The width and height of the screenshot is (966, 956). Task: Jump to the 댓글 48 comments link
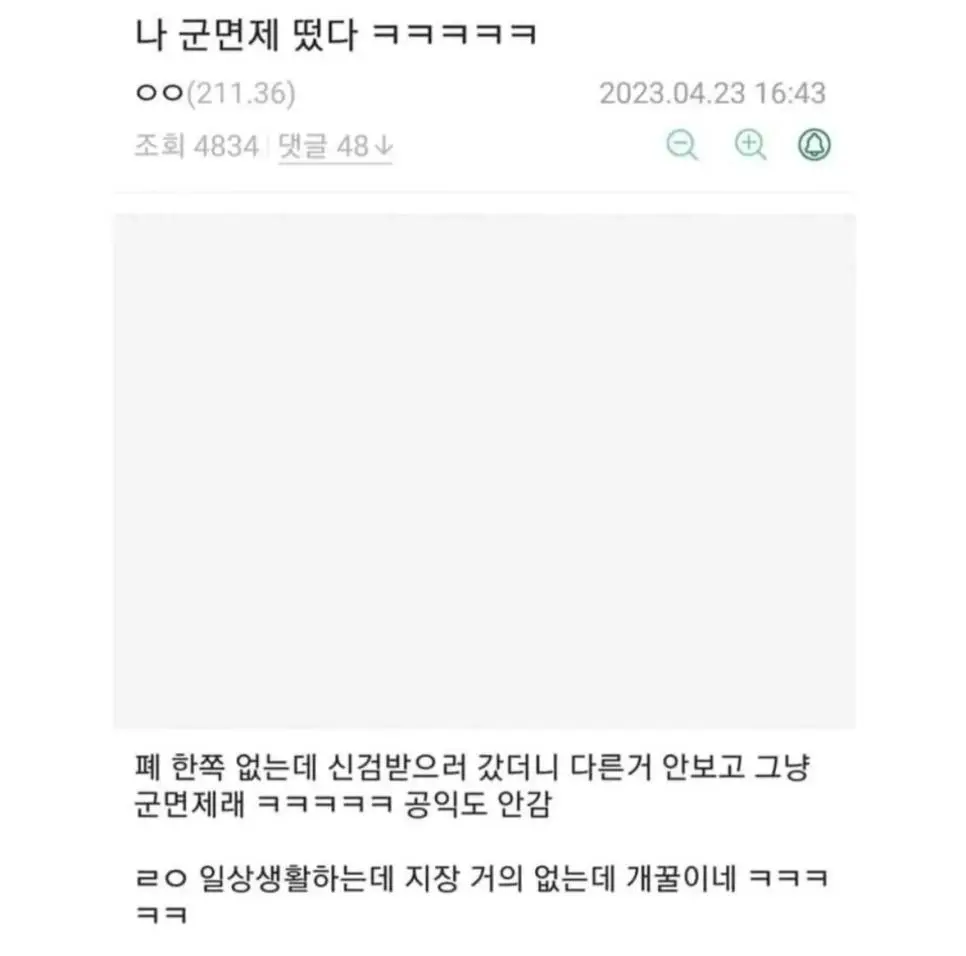[335, 147]
